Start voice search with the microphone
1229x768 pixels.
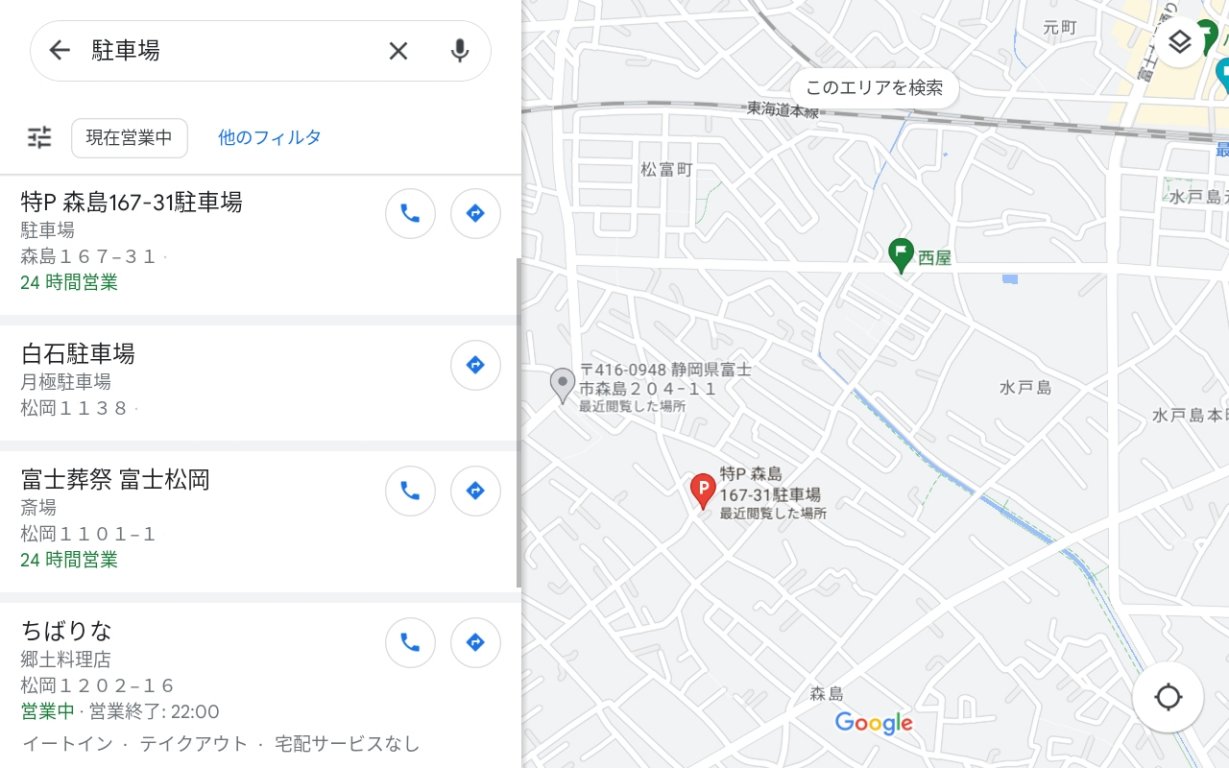pyautogui.click(x=459, y=51)
